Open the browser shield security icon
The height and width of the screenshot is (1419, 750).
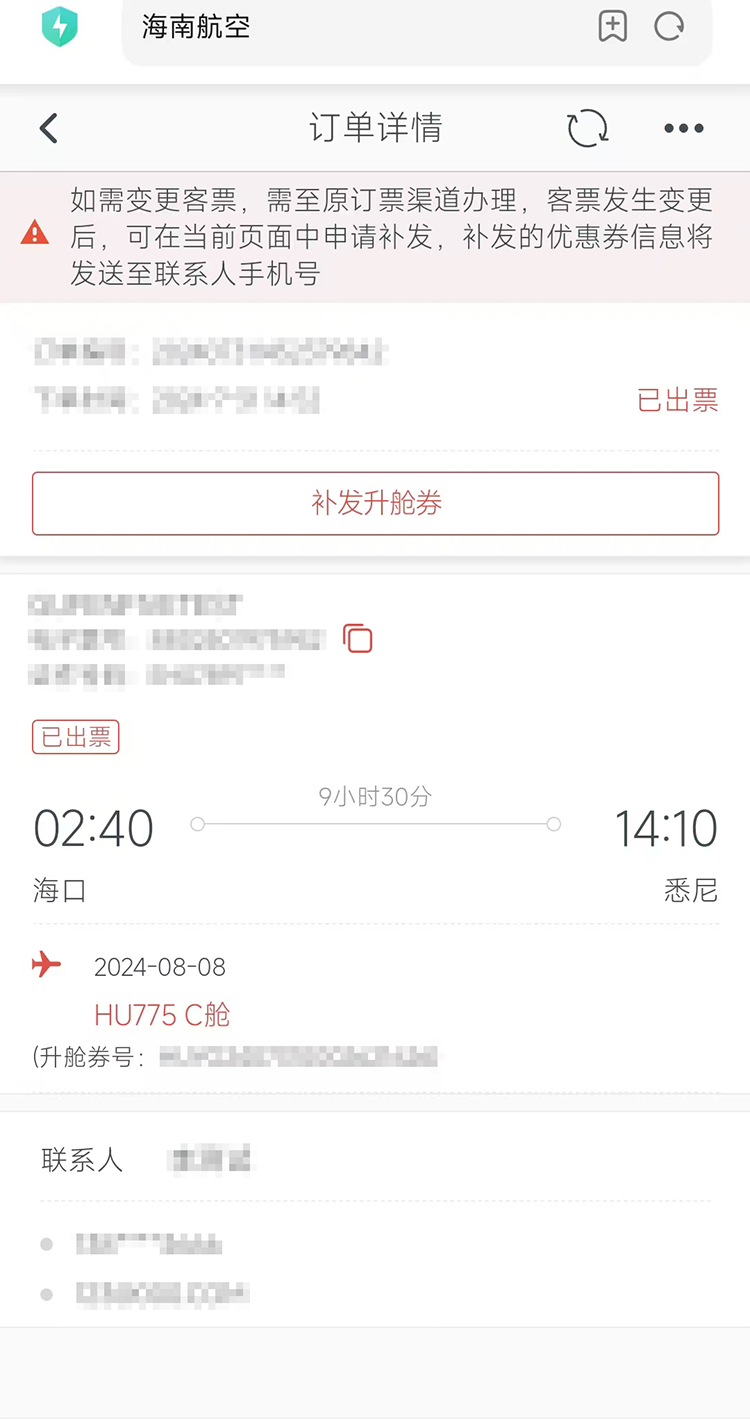pos(60,27)
